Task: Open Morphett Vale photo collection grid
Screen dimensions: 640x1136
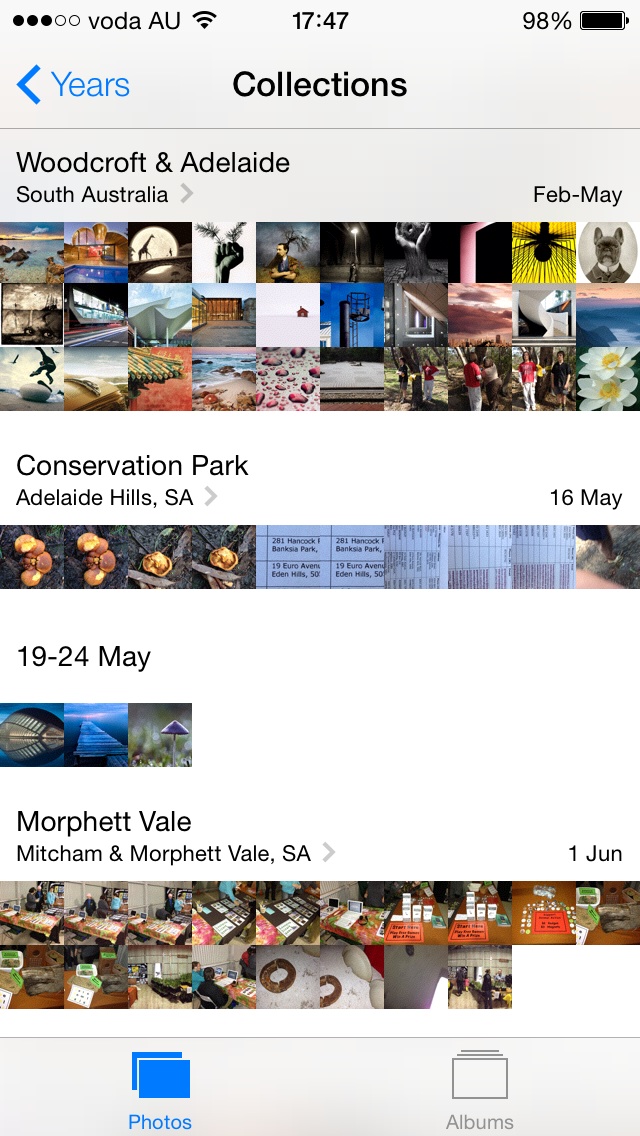Action: click(x=320, y=945)
